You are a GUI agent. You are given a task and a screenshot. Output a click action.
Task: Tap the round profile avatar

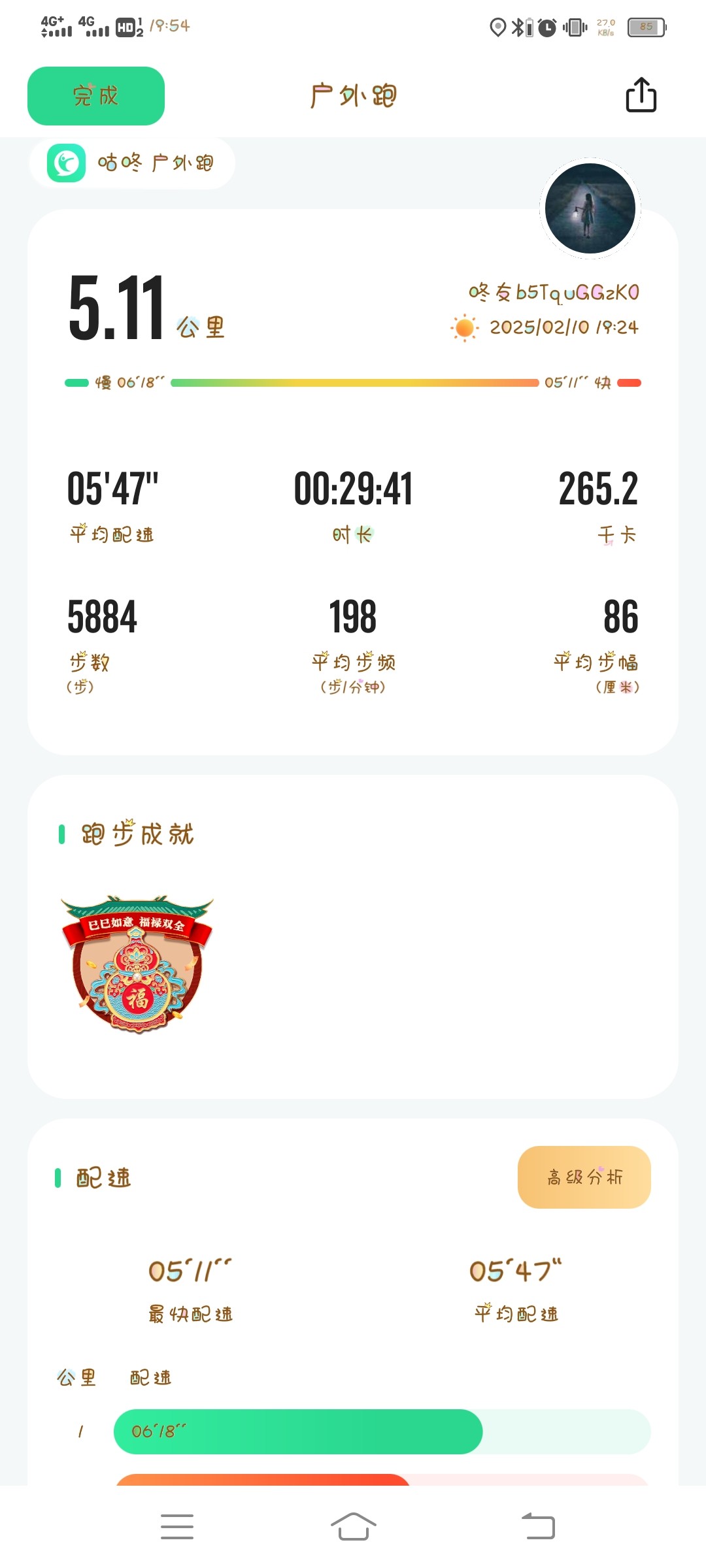(x=590, y=208)
